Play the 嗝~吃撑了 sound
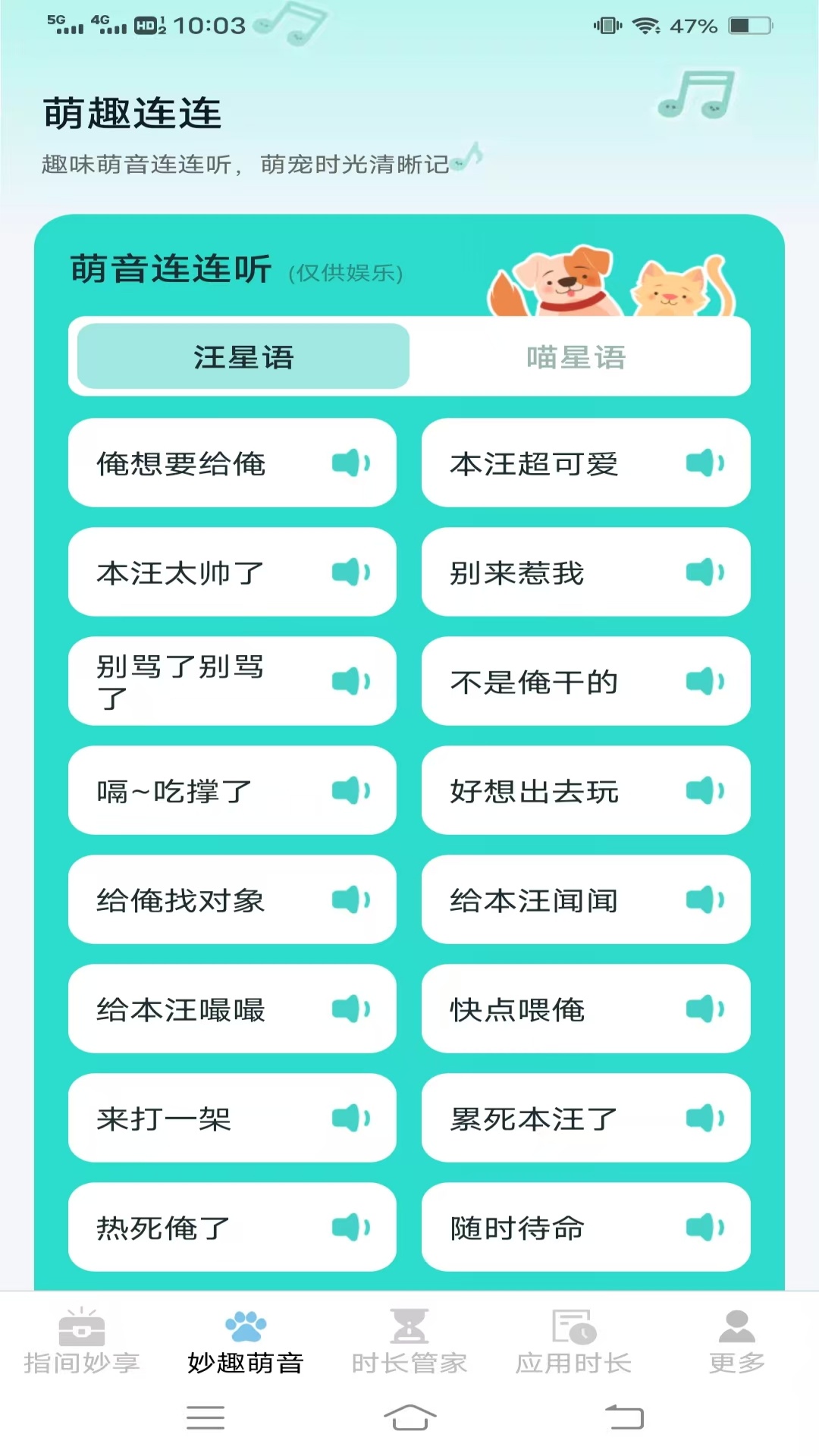 tap(232, 790)
